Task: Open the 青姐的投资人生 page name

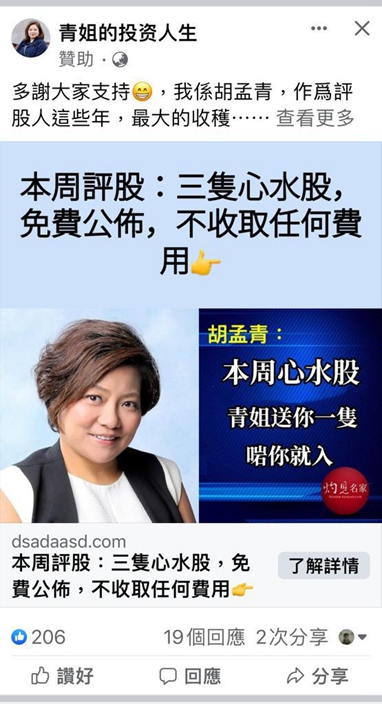Action: [x=127, y=32]
